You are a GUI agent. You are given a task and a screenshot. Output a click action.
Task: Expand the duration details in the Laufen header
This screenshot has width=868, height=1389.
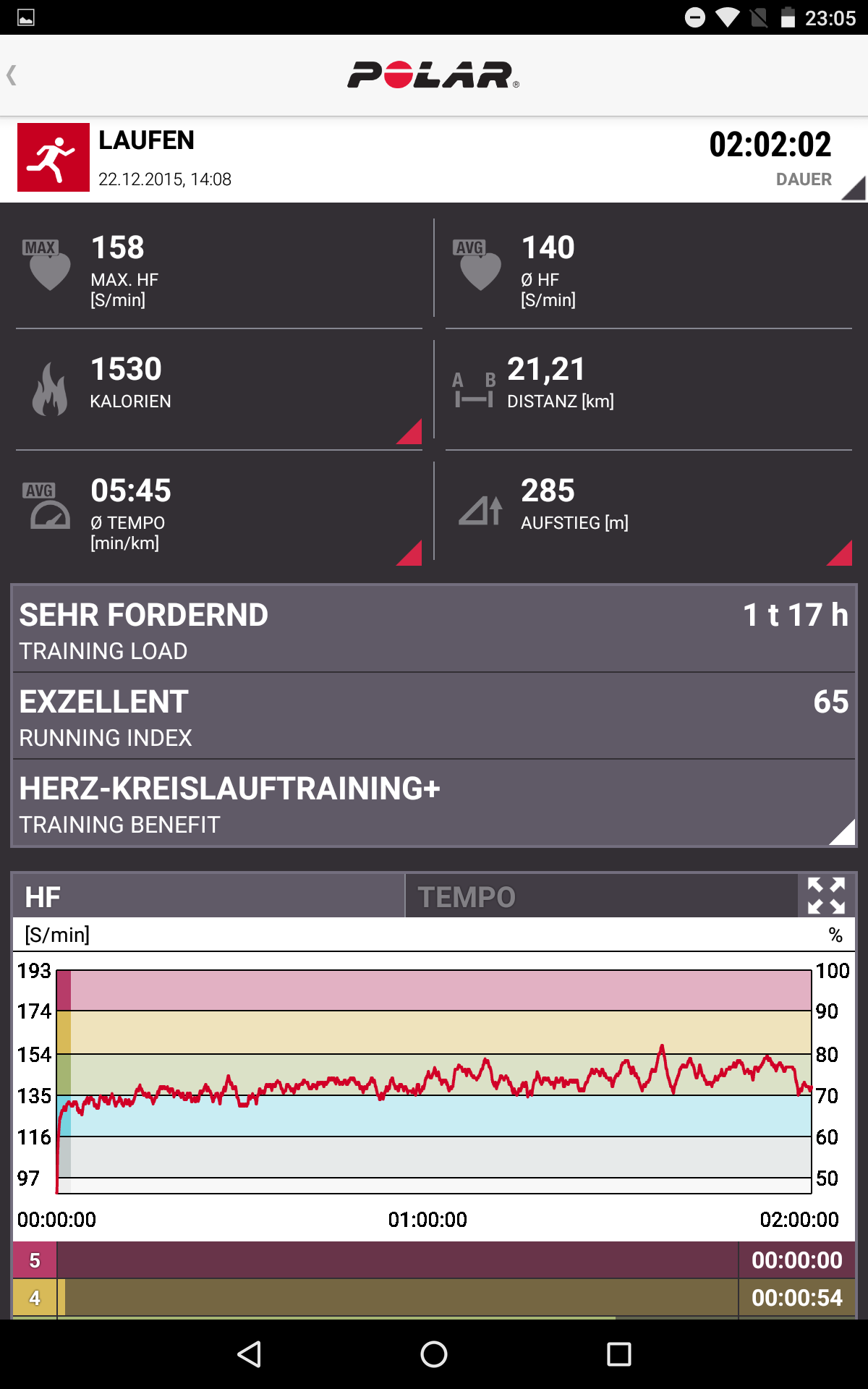852,188
